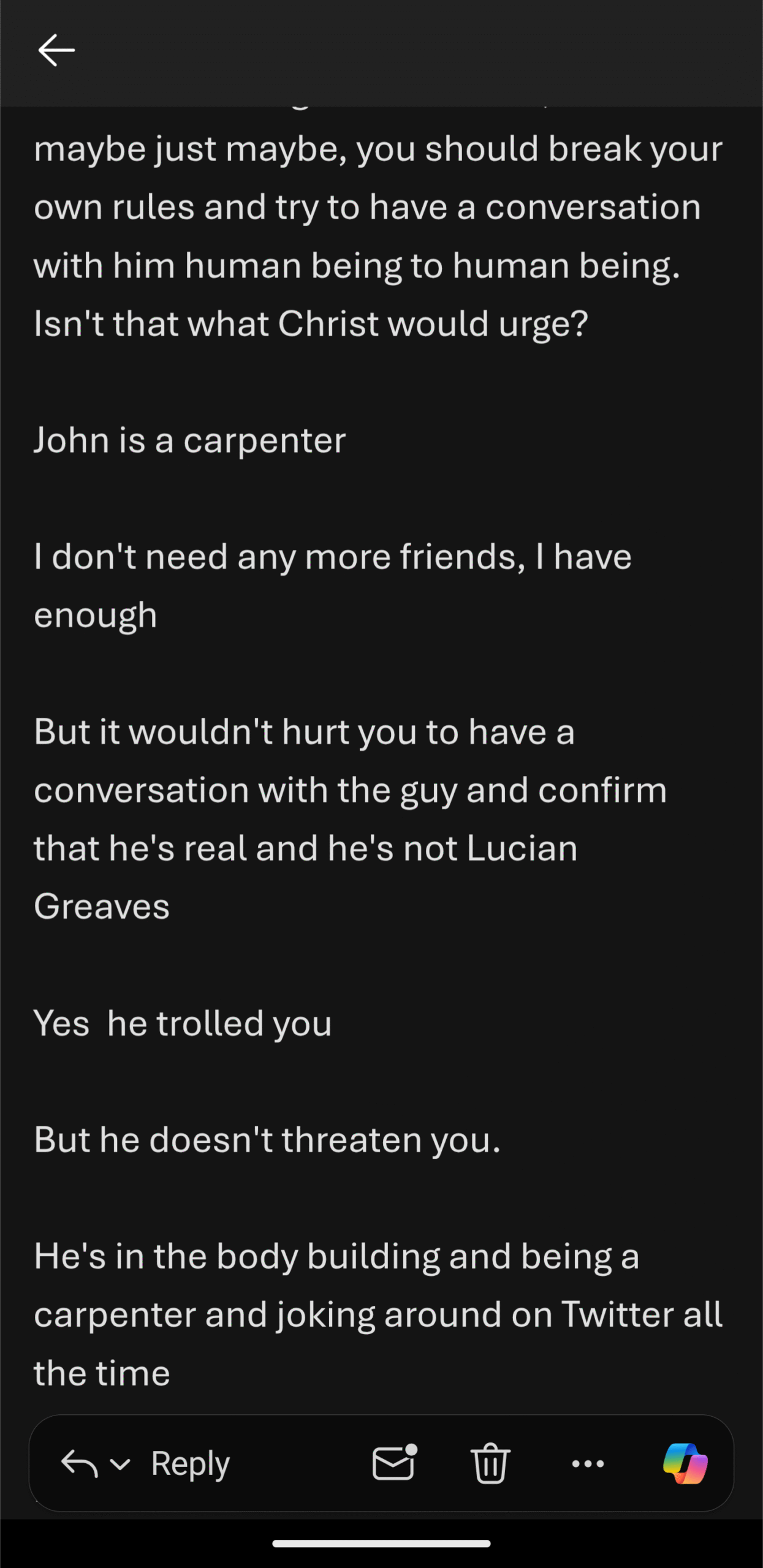Screen dimensions: 763x1568
Task: Open the three-dot more actions menu
Action: click(x=588, y=1464)
